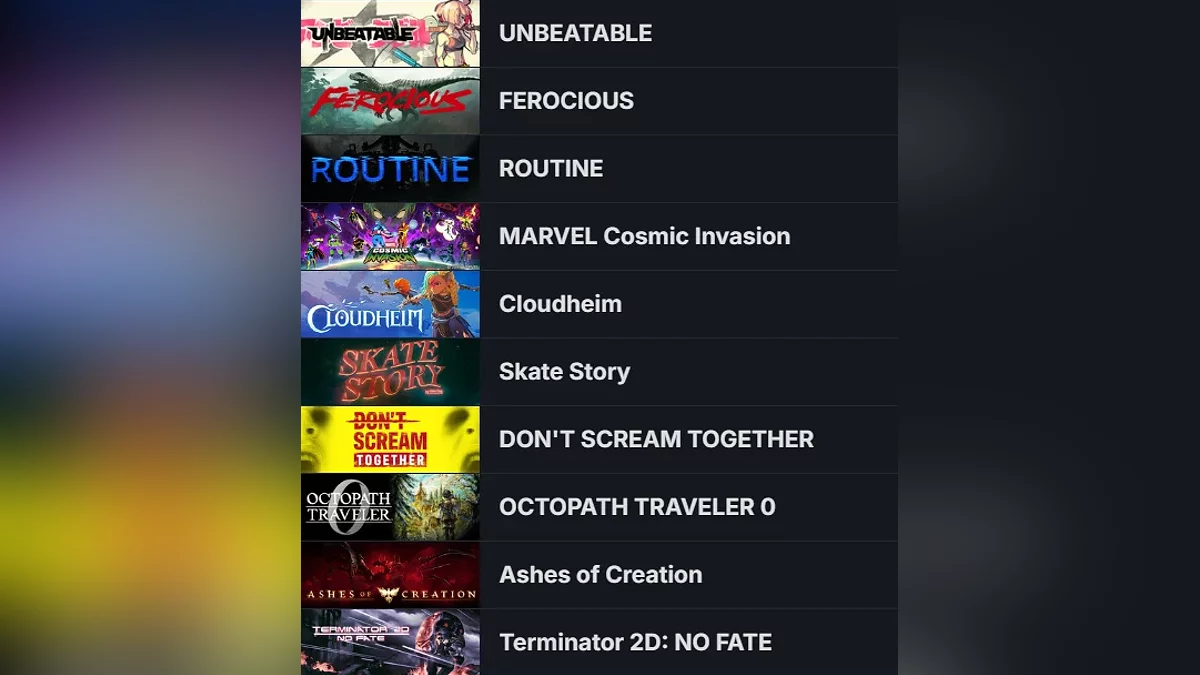The height and width of the screenshot is (675, 1200).
Task: Open Terminator 2D: NO FATE
Action: 635,642
